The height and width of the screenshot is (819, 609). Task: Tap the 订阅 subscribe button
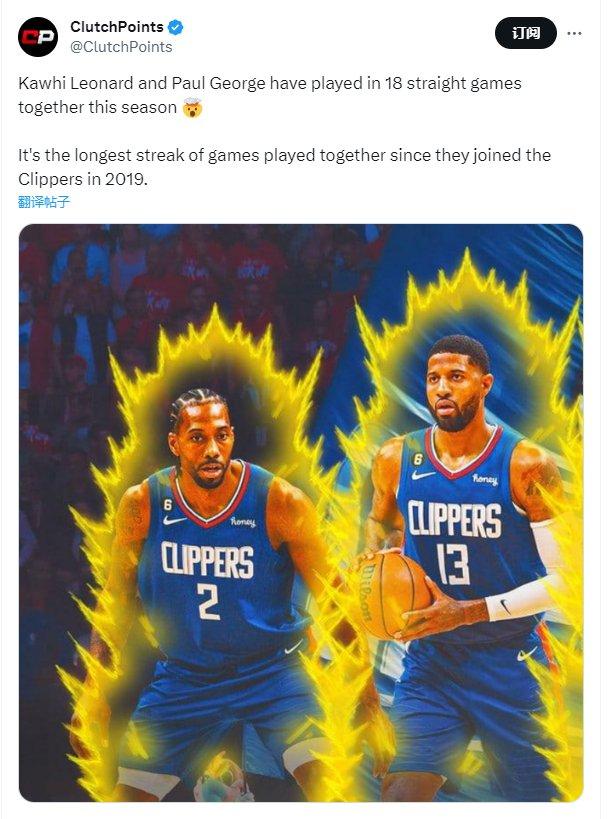(x=526, y=33)
